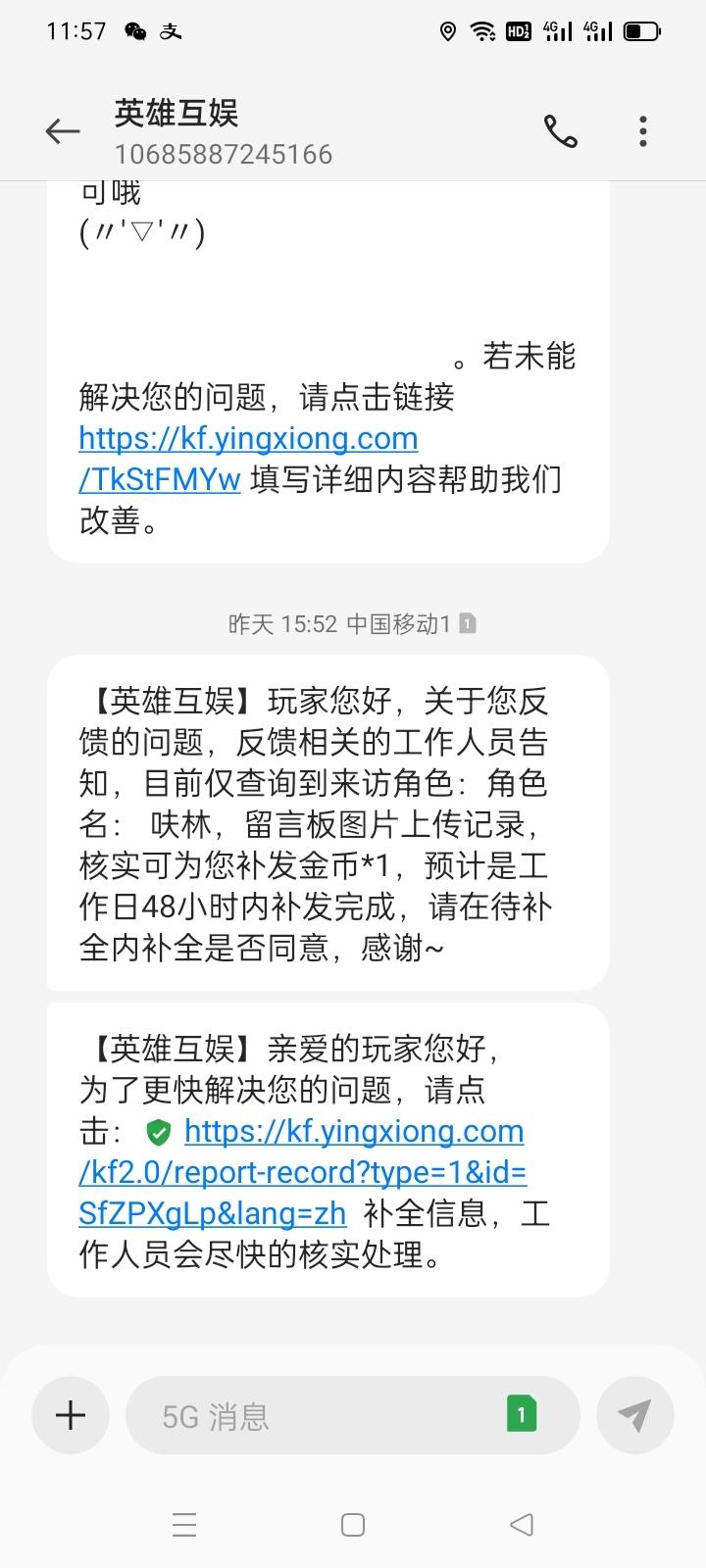Open the kf.yingxiong.com/TkStFMYw link
706x1568 pixels.
coord(248,459)
